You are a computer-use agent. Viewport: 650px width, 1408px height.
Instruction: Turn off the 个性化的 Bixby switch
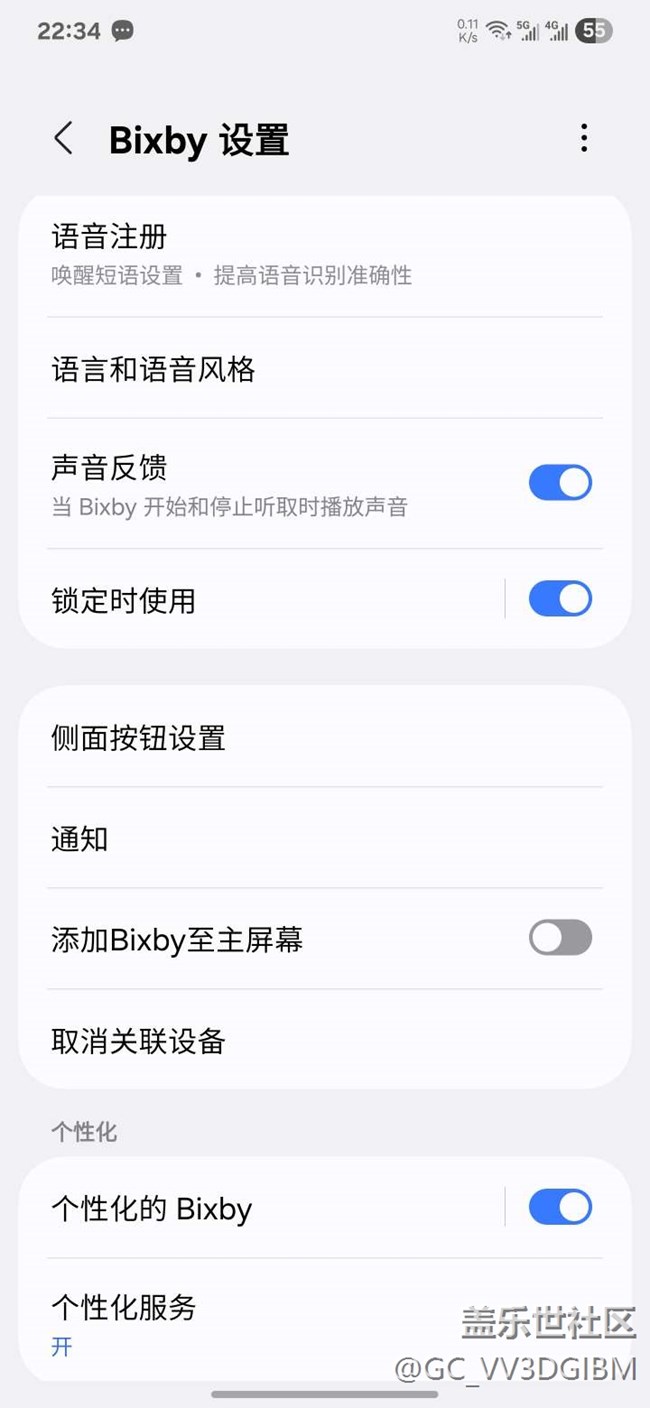(560, 1207)
